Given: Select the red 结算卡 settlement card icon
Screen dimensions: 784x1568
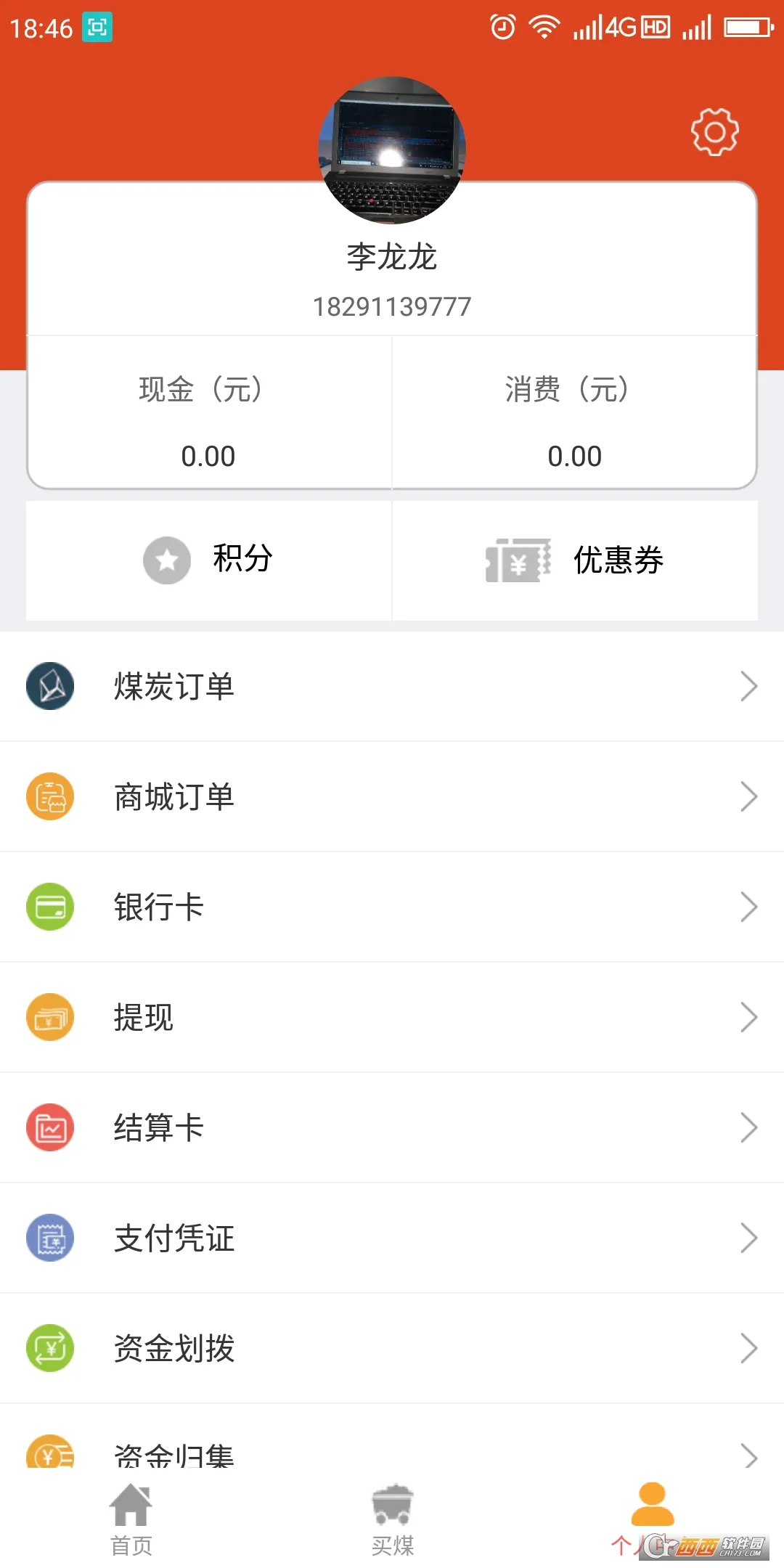Looking at the screenshot, I should pyautogui.click(x=50, y=1127).
